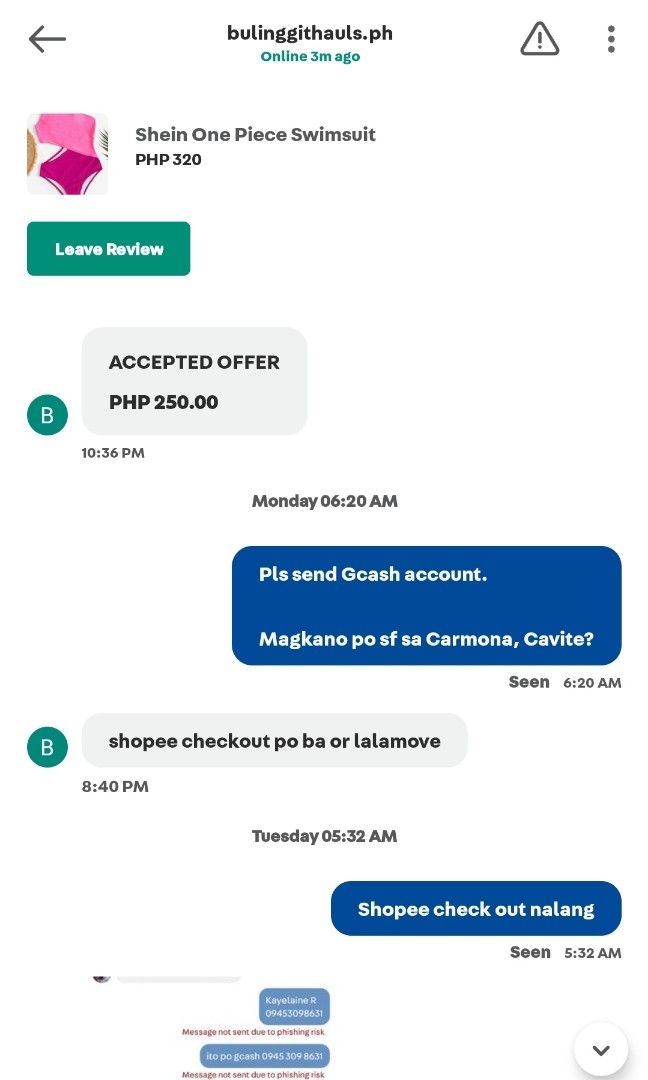The height and width of the screenshot is (1080, 648).
Task: Tap the Leave Review button
Action: (x=109, y=249)
